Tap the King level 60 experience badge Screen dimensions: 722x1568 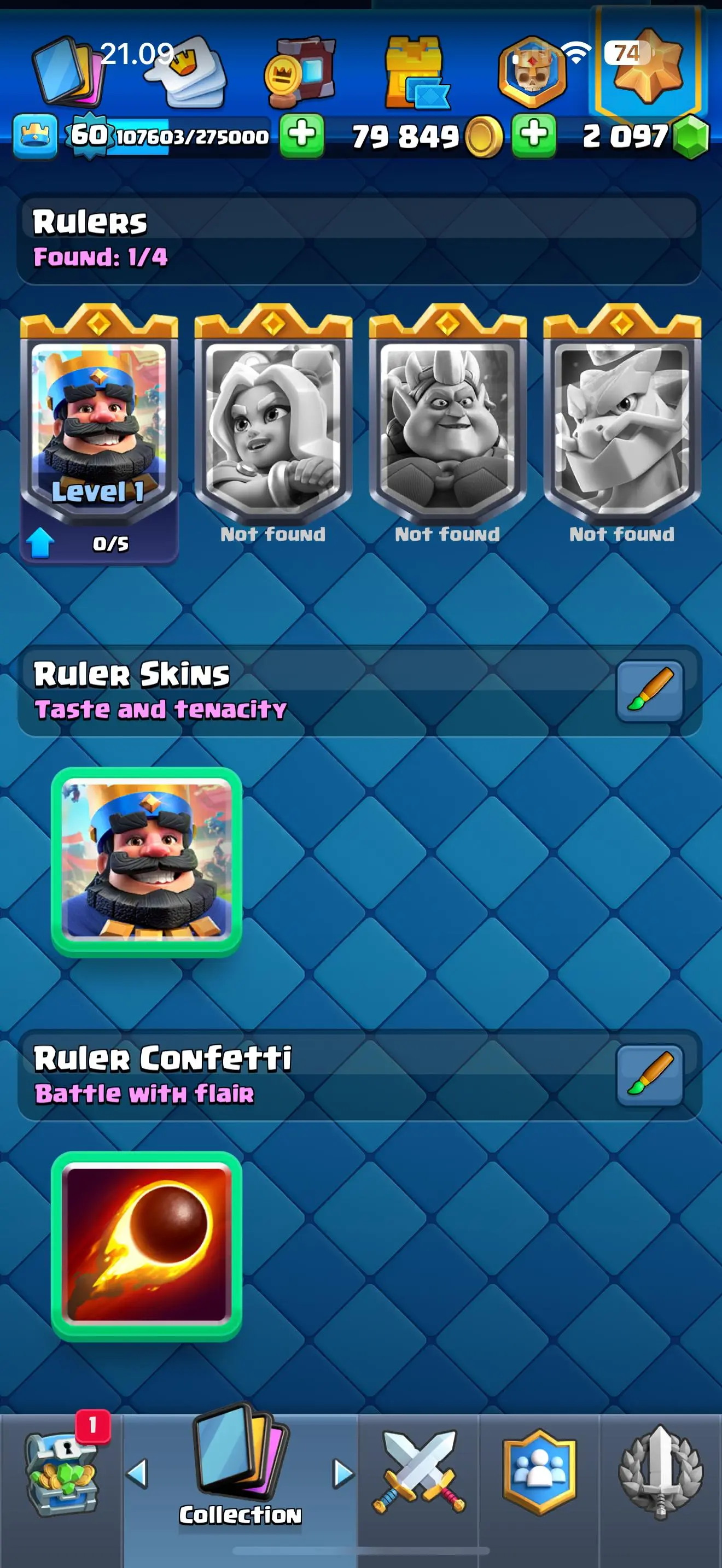[x=90, y=135]
